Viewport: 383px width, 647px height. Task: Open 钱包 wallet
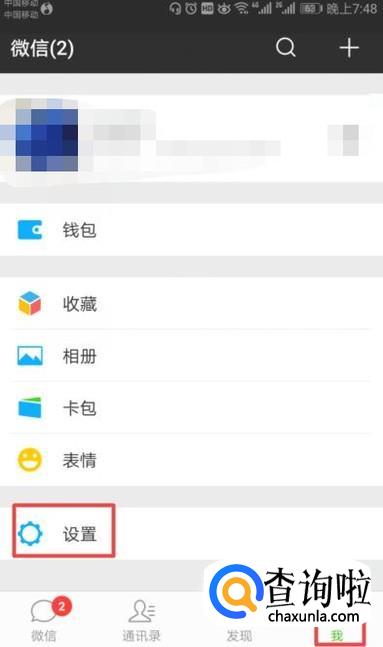(x=192, y=229)
